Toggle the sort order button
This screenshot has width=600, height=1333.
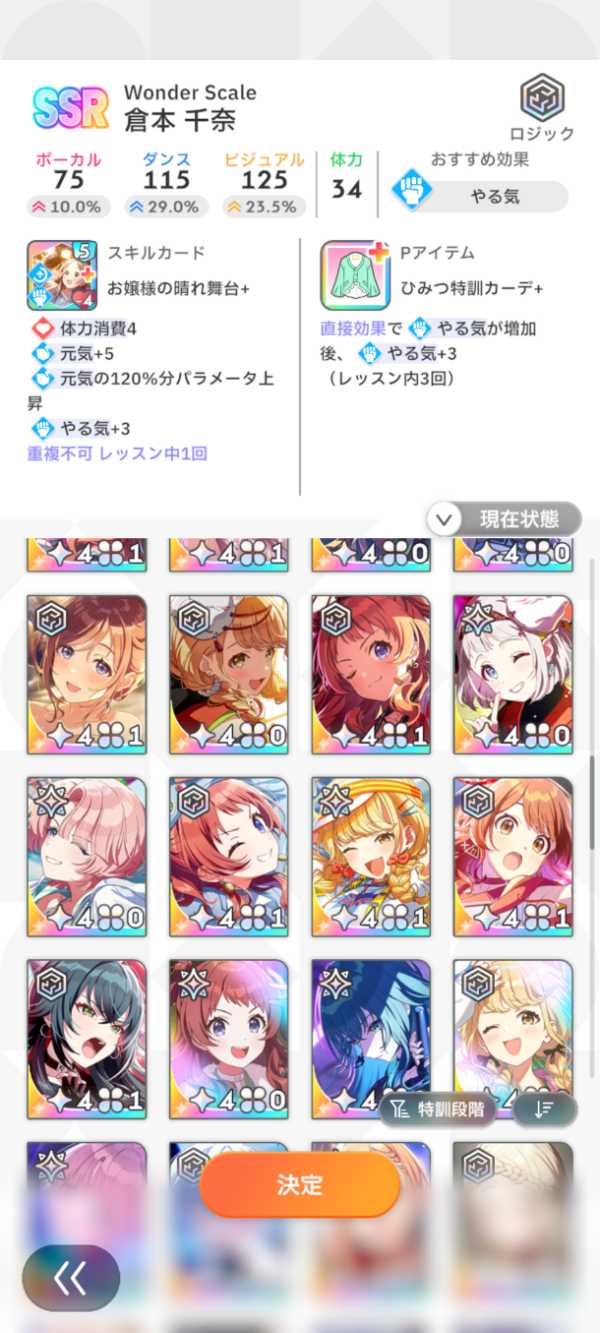click(545, 1109)
